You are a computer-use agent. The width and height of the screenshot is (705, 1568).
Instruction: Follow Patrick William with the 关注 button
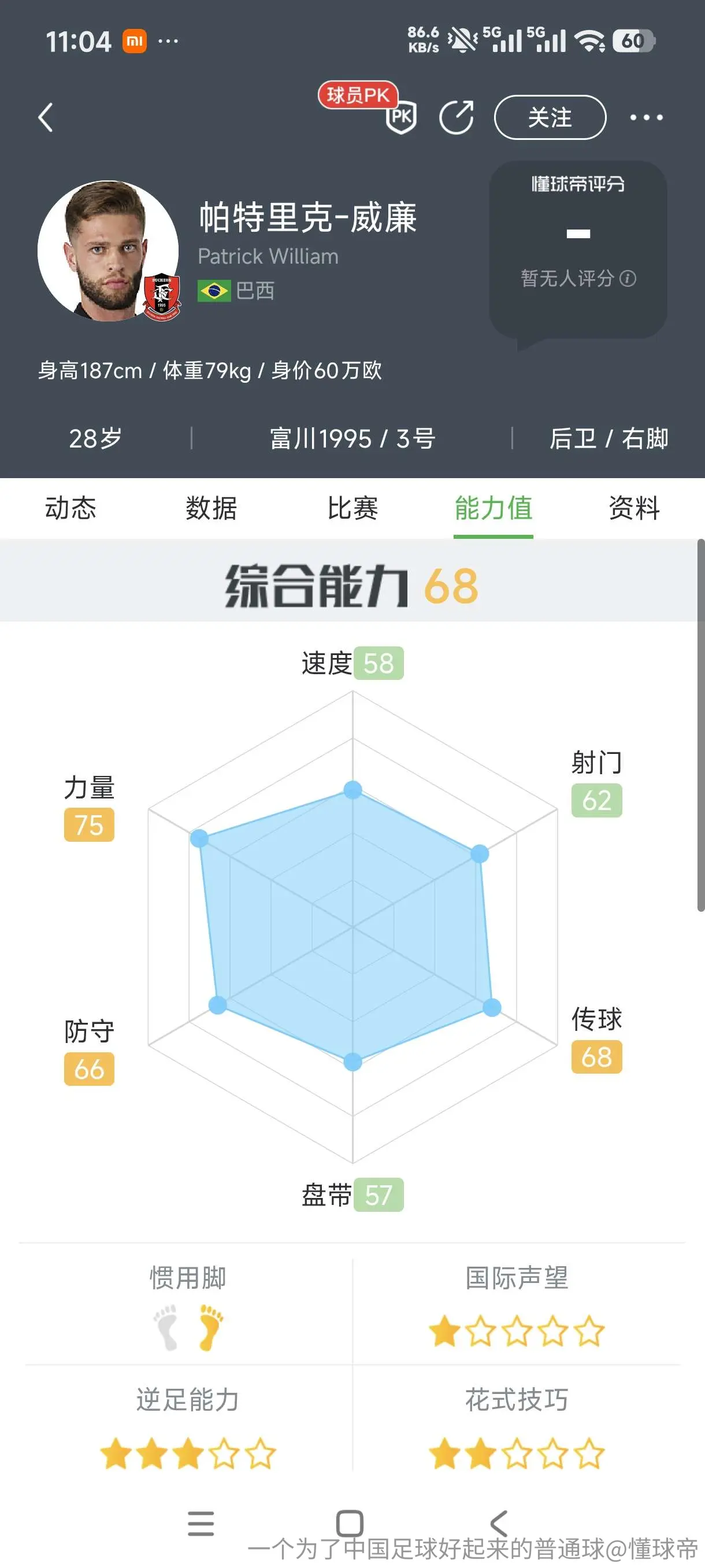click(x=550, y=117)
